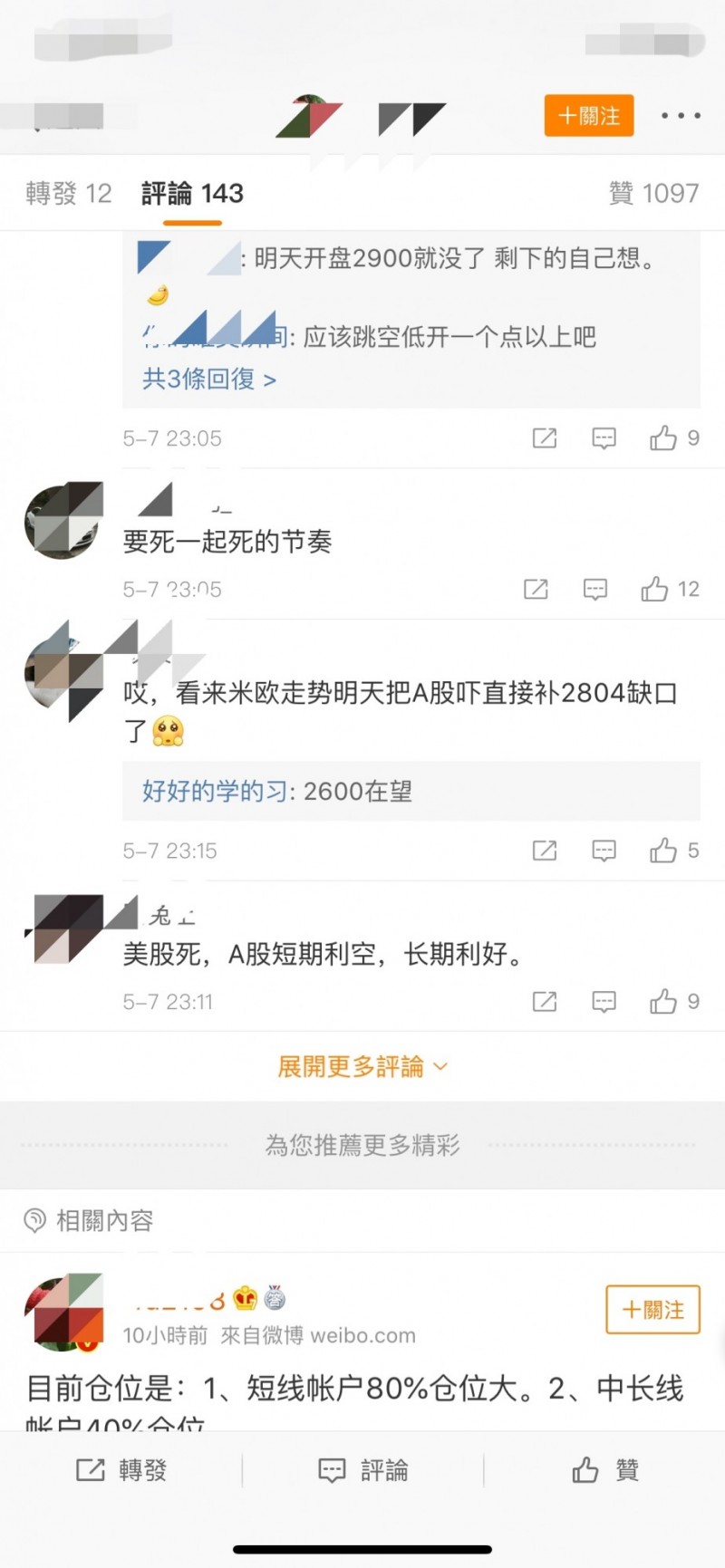Open the 共3條回復 replies link
The height and width of the screenshot is (1568, 725).
[209, 379]
